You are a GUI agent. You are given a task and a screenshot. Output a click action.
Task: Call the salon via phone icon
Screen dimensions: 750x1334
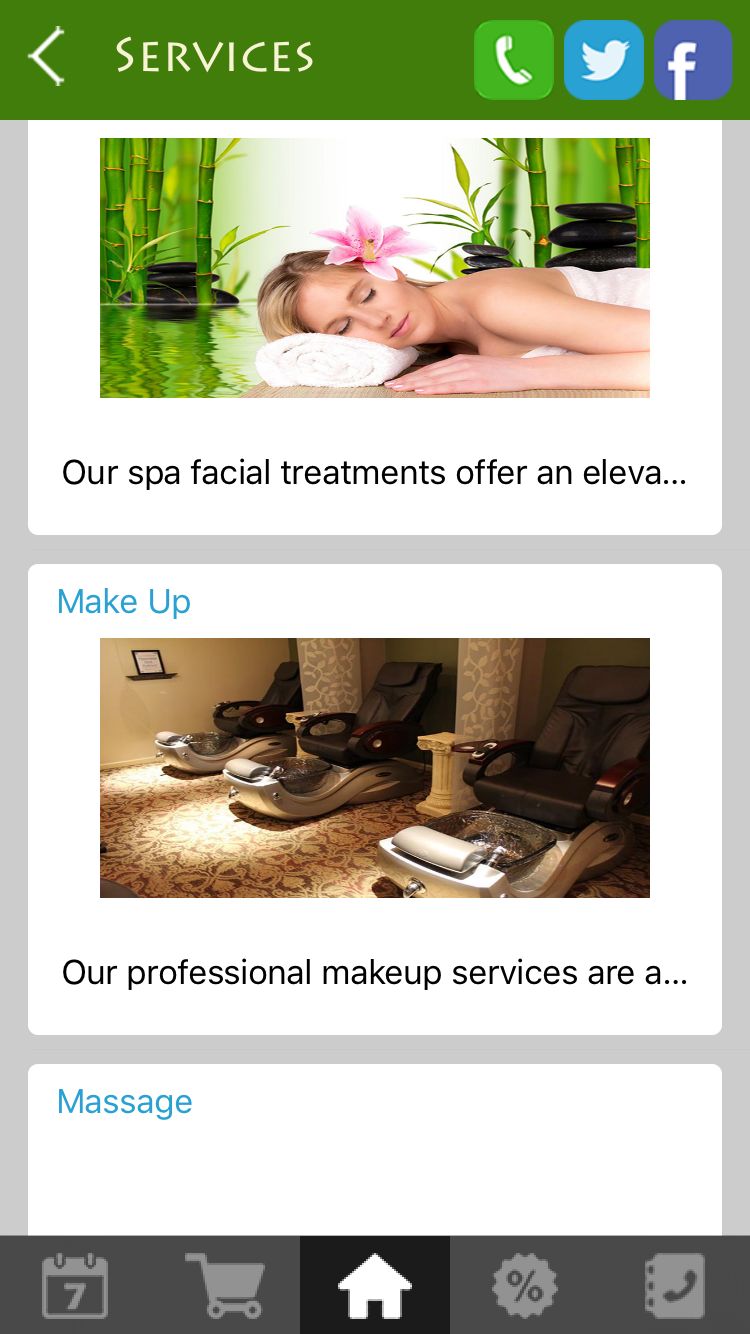[x=513, y=60]
